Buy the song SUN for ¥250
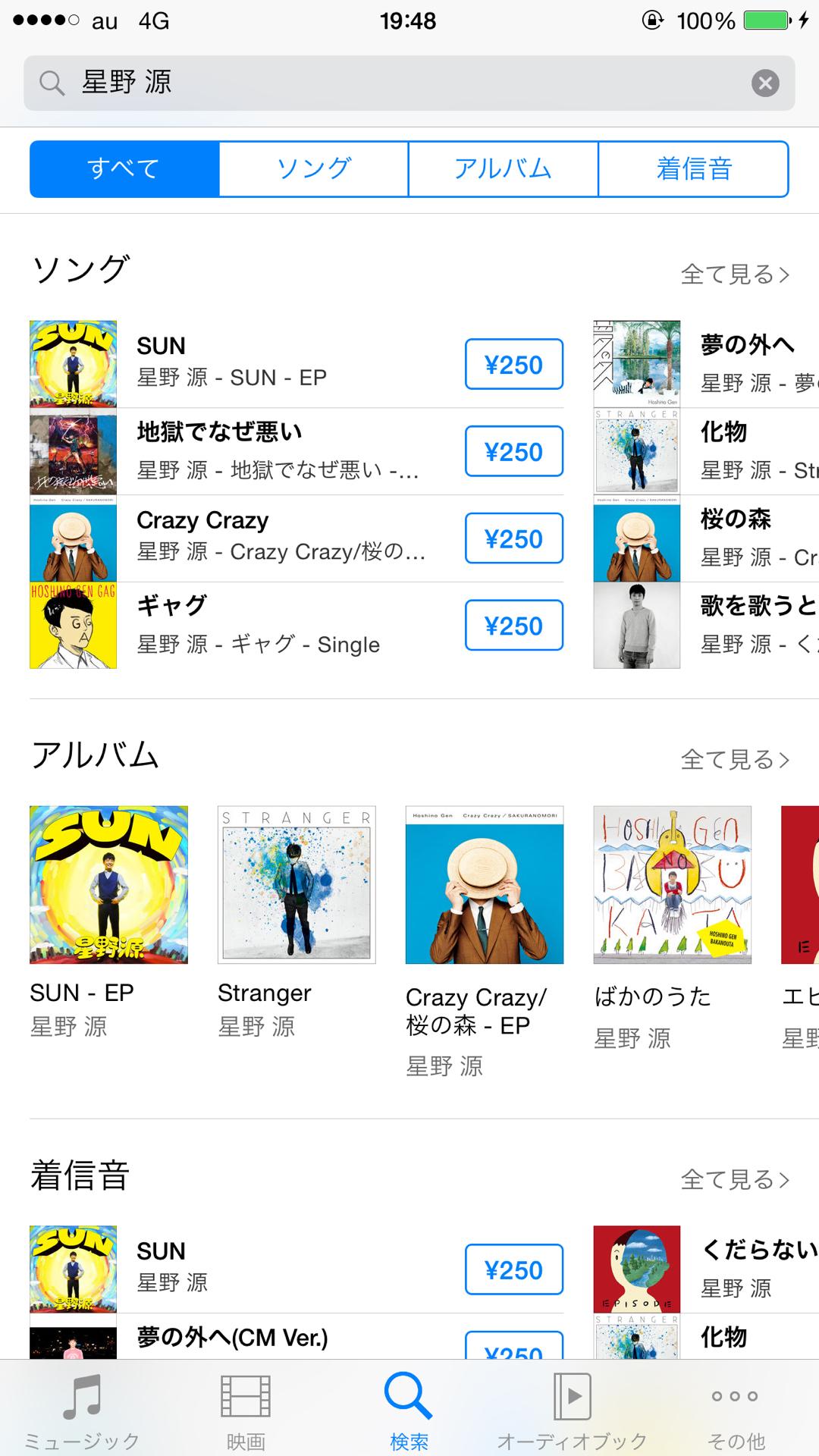The image size is (819, 1456). [x=513, y=365]
